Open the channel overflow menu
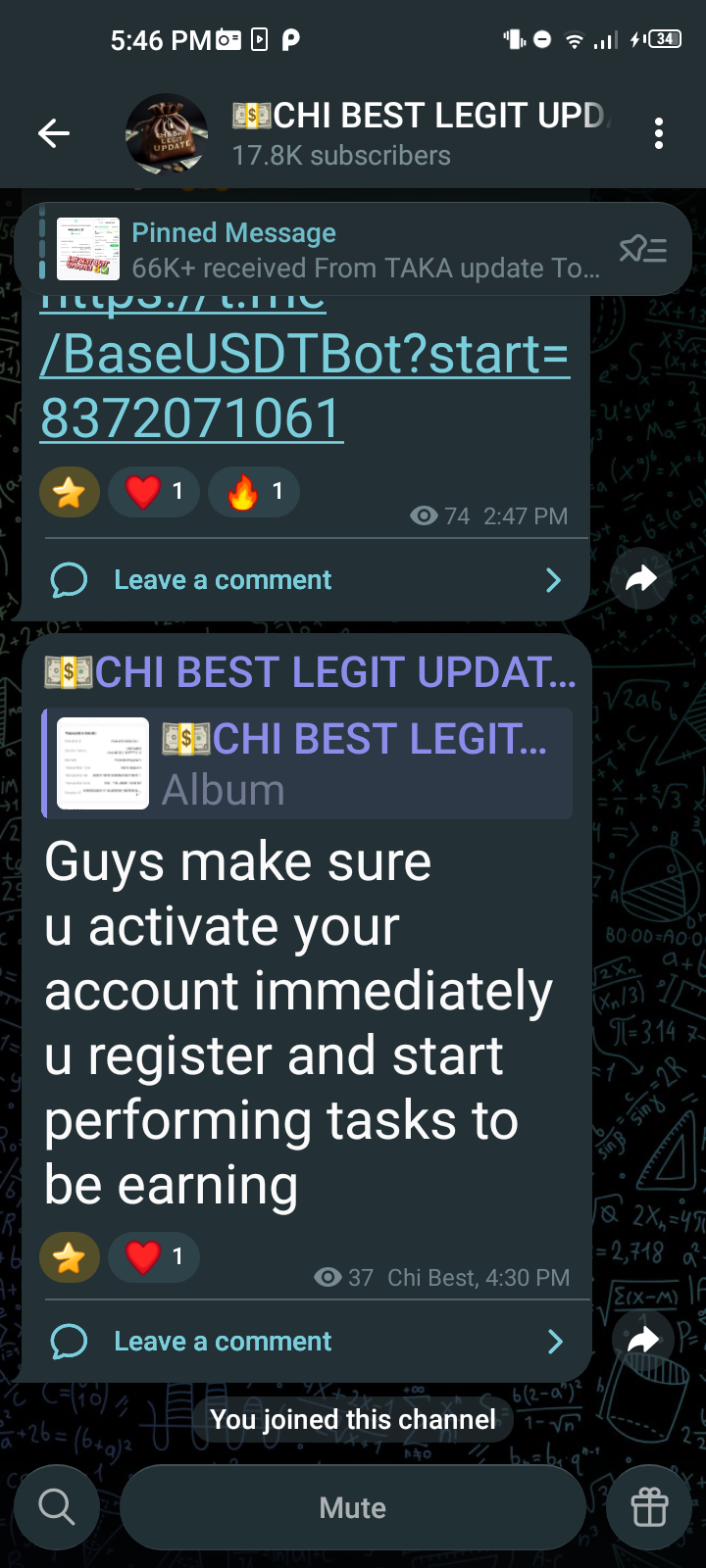706x1568 pixels. point(659,133)
